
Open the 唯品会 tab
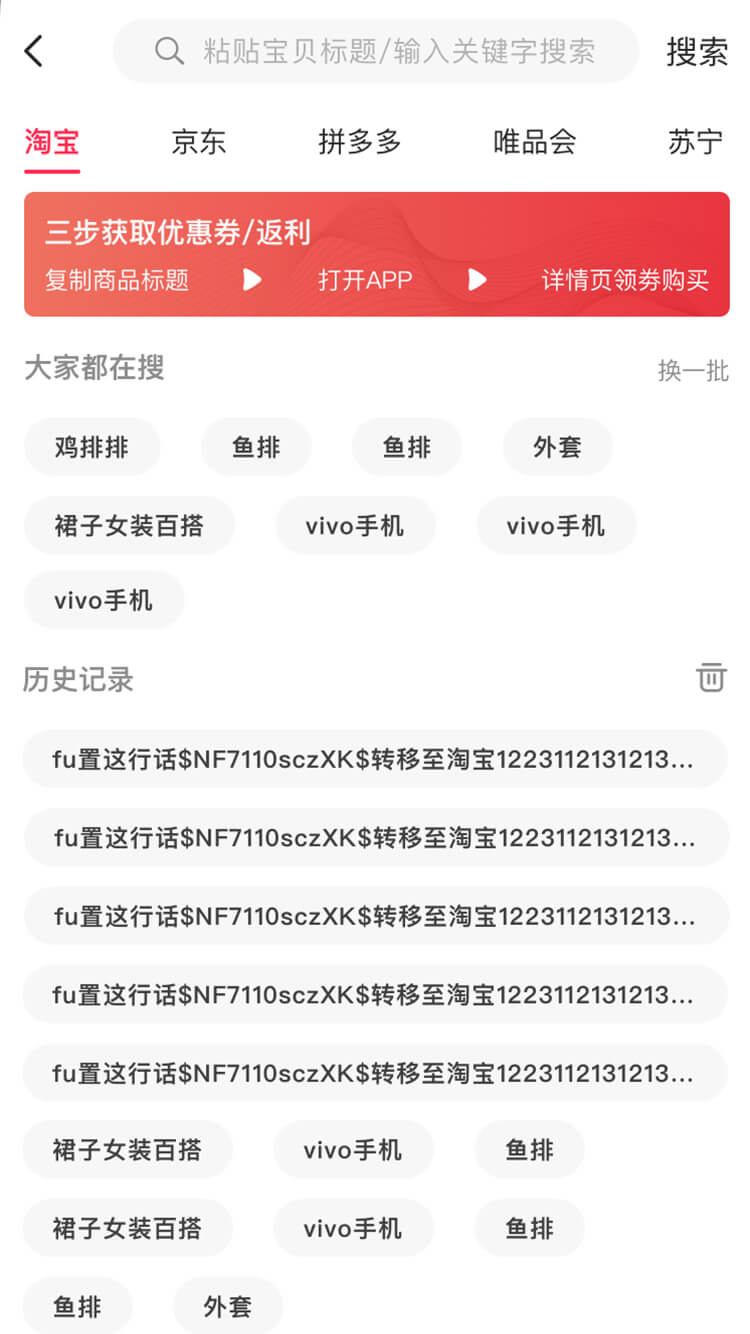point(533,142)
